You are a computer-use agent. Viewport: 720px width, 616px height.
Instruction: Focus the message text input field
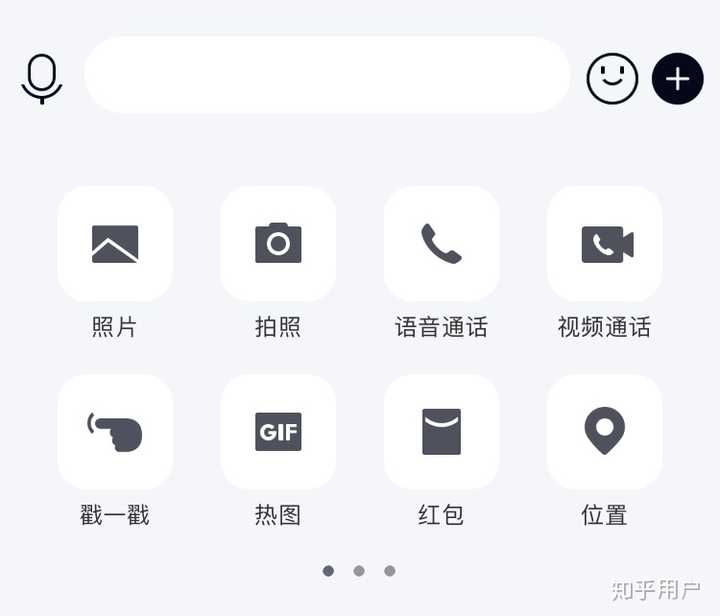click(327, 75)
